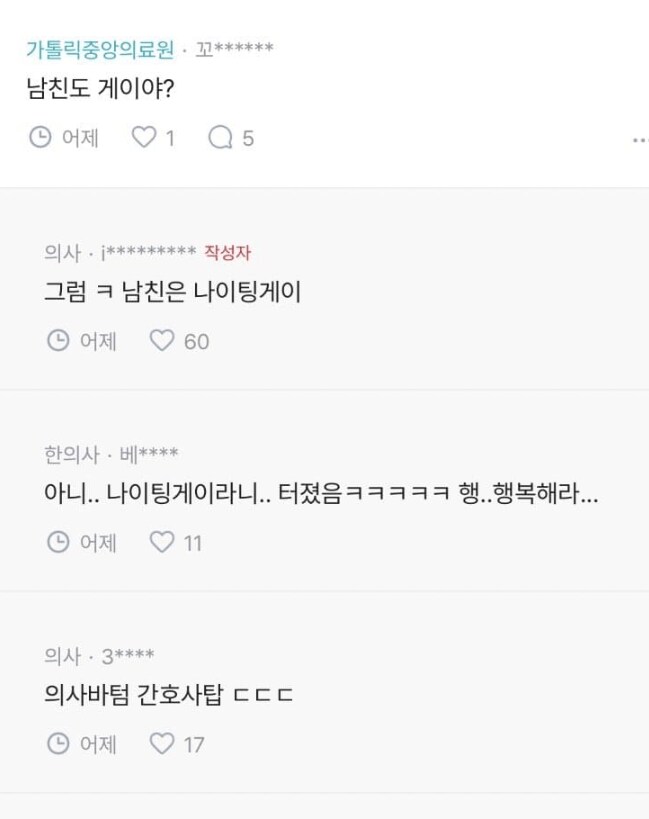Open the overflow menu on the top comment
Viewport: 649px width, 819px height.
click(640, 140)
